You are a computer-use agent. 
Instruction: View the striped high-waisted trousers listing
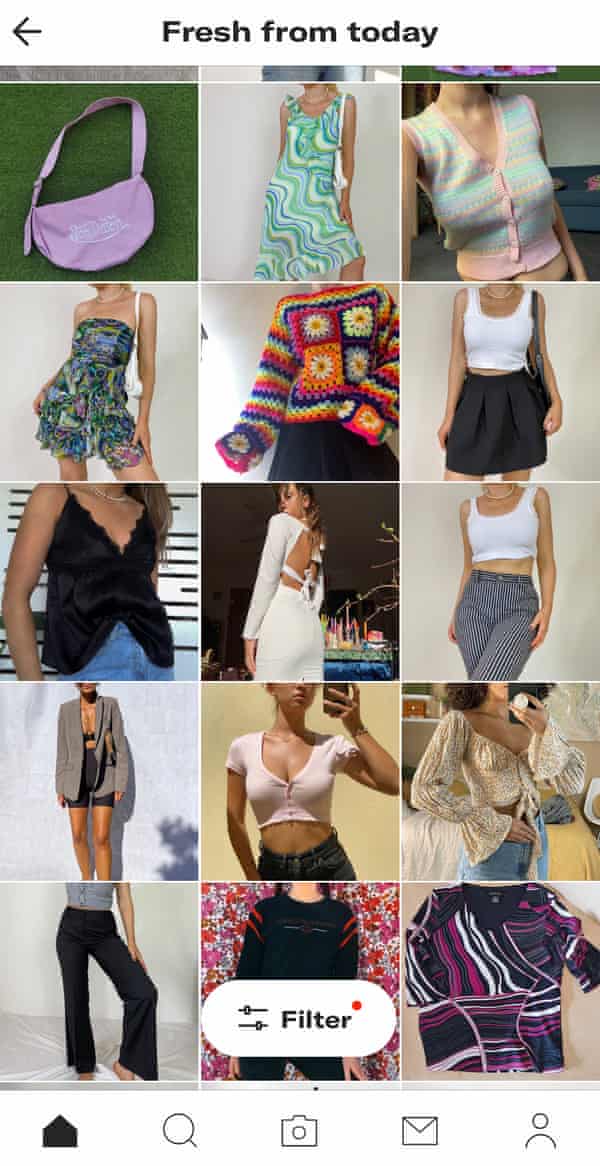[500, 582]
